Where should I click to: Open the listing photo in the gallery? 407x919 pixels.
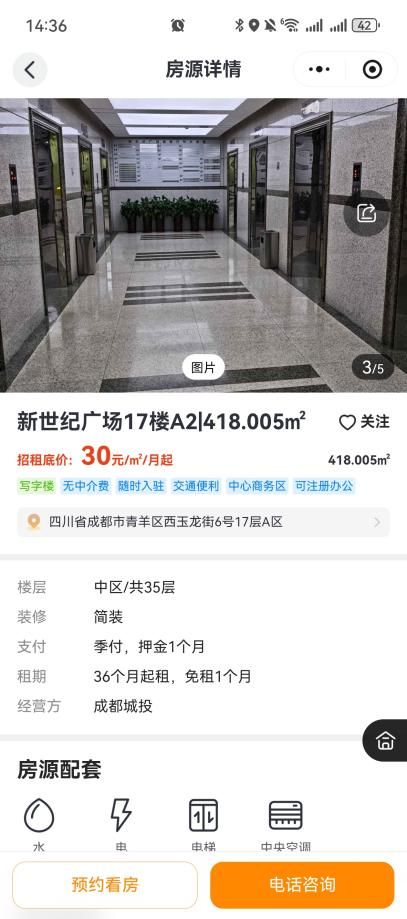204,245
